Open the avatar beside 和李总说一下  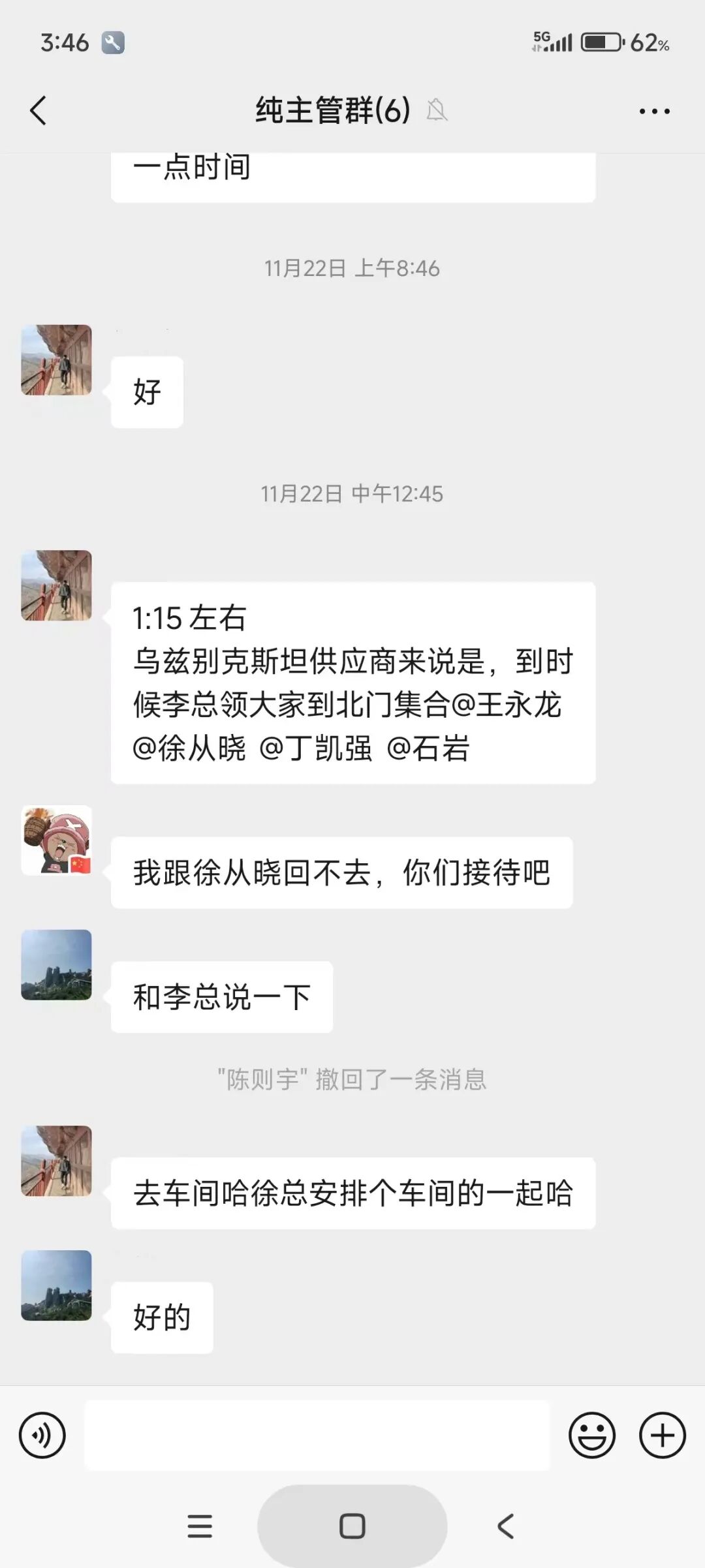(57, 964)
